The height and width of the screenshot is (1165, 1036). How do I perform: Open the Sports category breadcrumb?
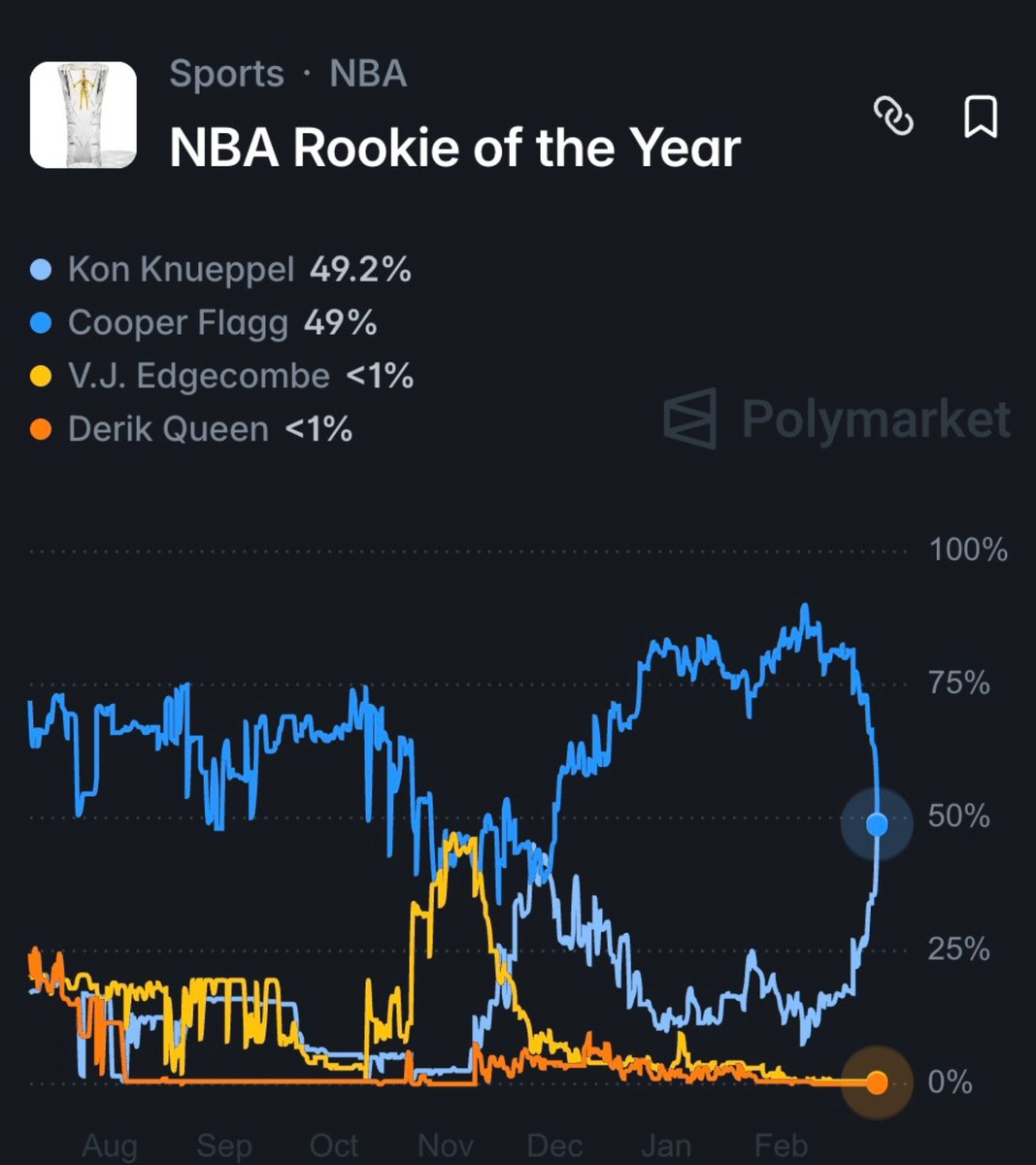pos(226,75)
